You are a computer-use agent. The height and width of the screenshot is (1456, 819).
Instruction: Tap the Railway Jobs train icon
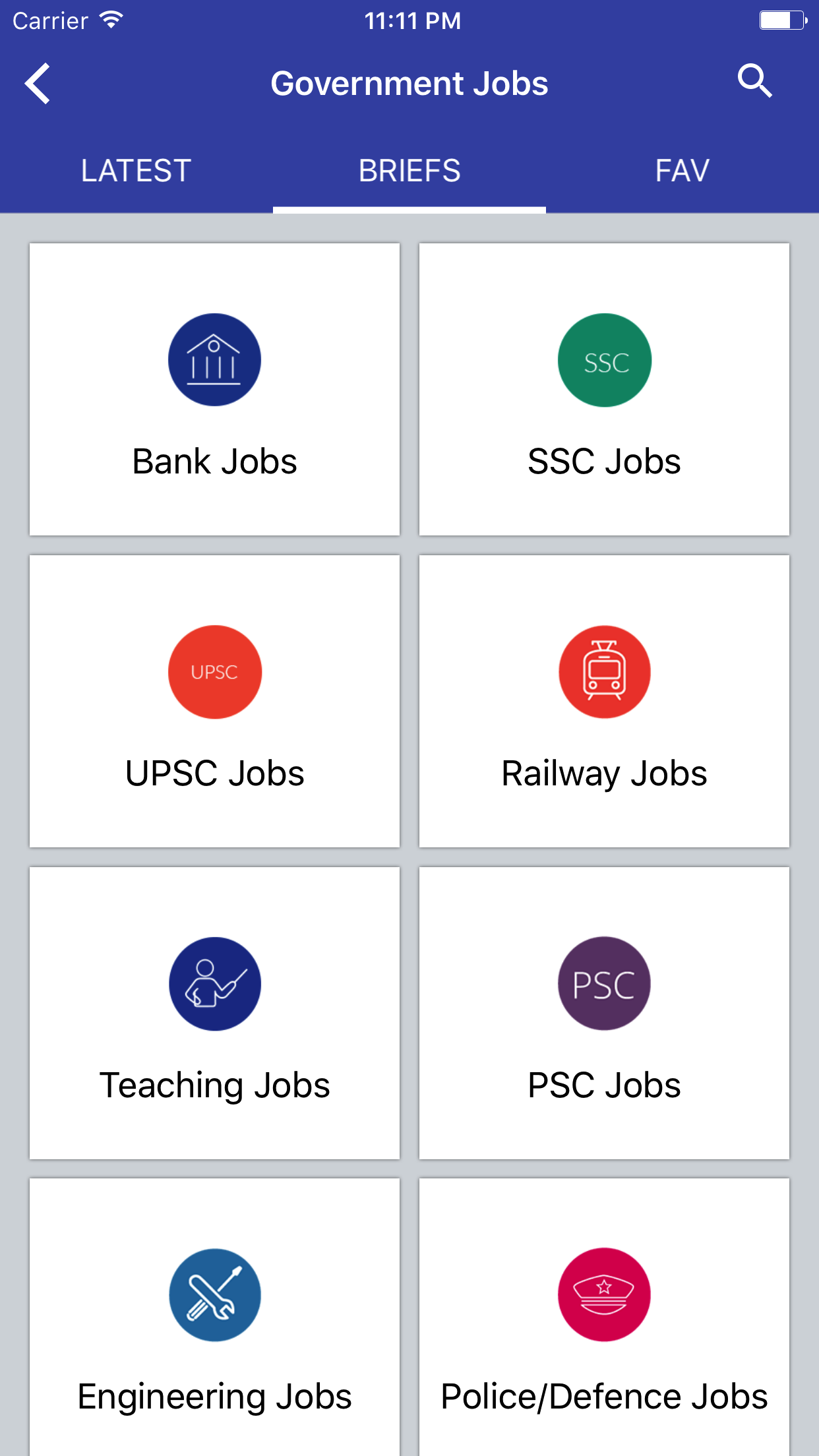pos(605,671)
